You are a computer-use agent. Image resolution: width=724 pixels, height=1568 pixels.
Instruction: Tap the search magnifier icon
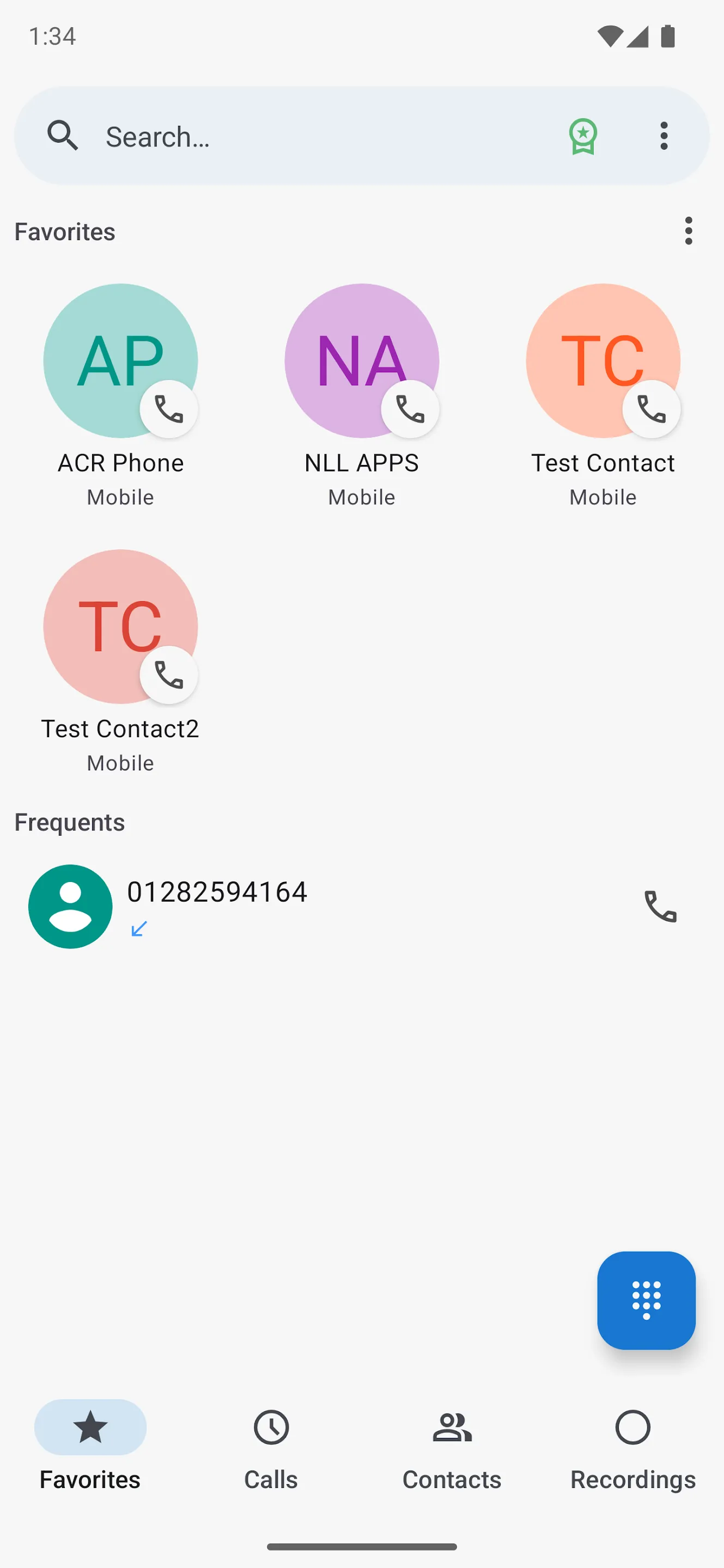[63, 136]
